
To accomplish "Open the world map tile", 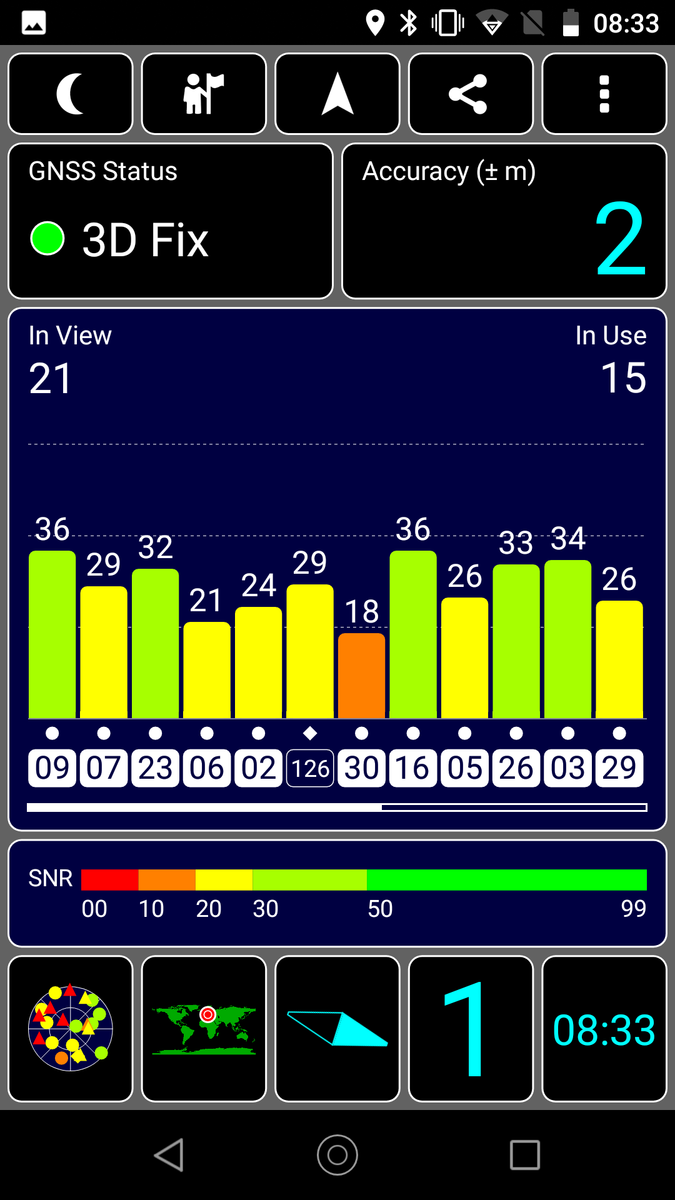I will [x=204, y=1028].
